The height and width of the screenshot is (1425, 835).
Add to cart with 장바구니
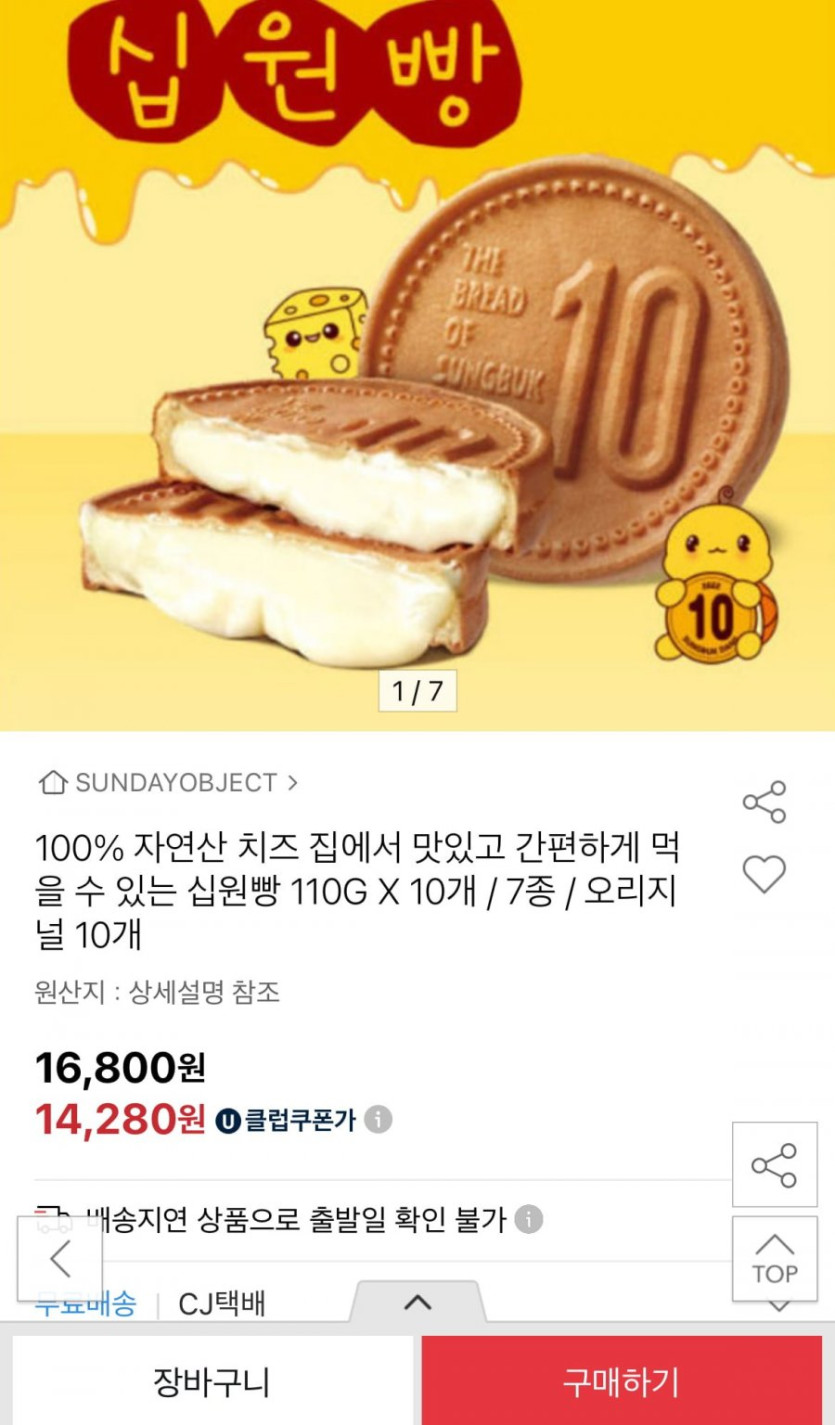(x=211, y=1382)
